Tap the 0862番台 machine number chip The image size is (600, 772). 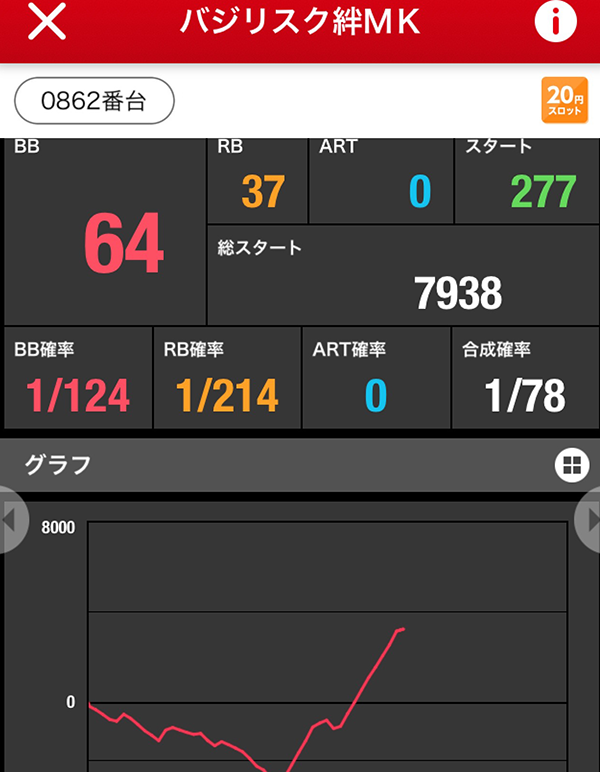coord(94,101)
